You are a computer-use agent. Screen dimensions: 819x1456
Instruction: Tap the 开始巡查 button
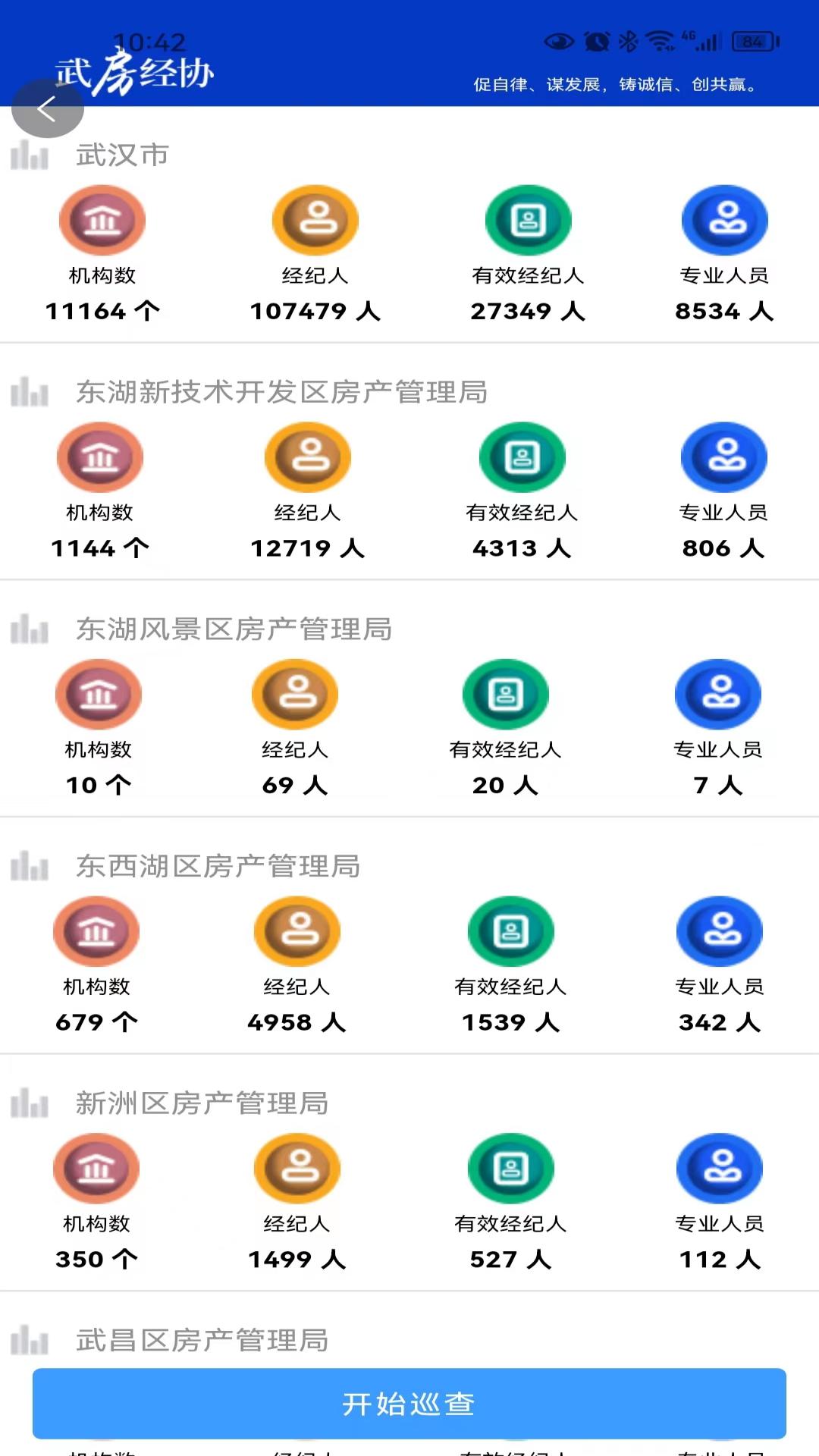click(409, 1404)
